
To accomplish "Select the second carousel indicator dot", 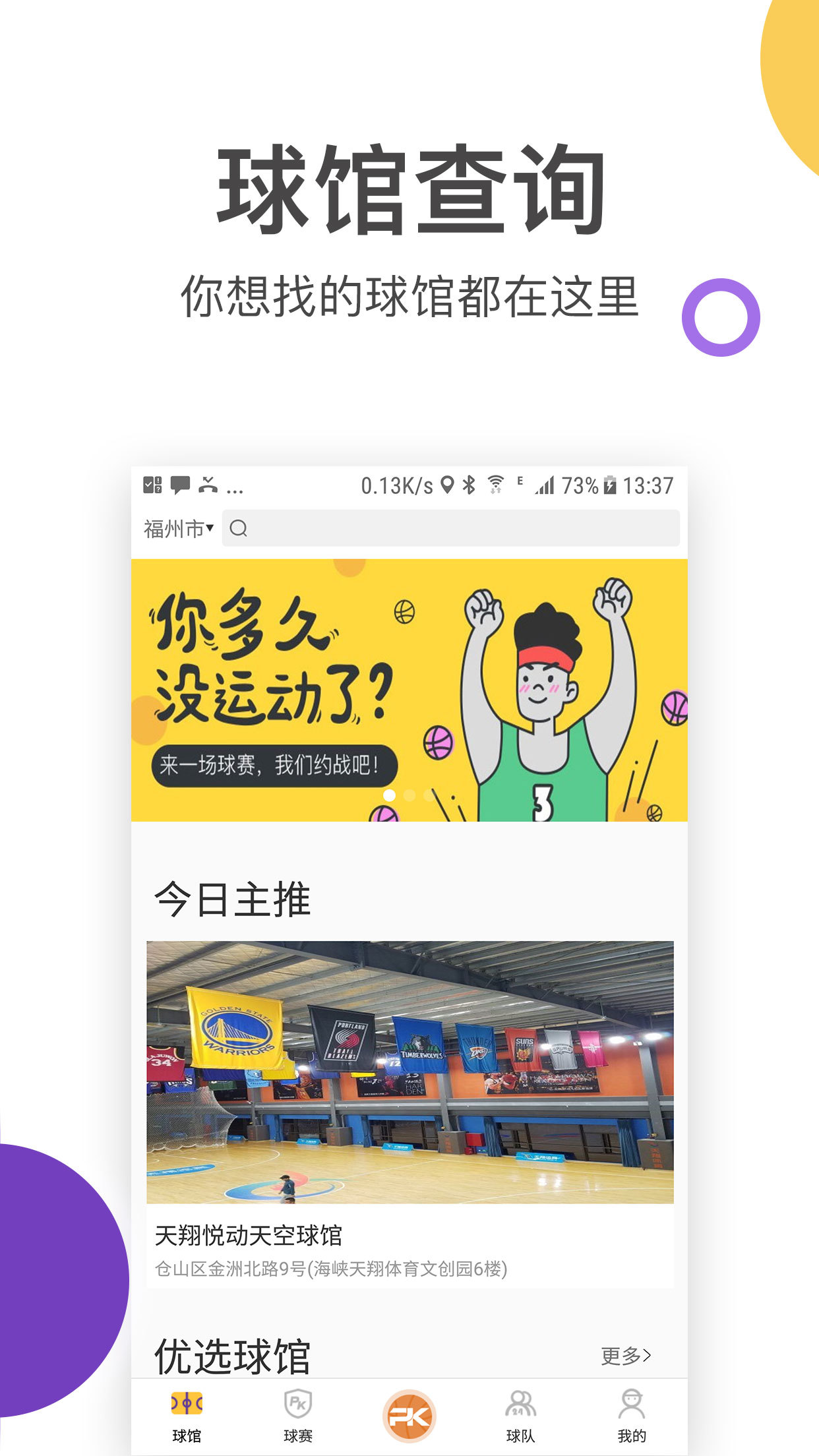I will 410,797.
